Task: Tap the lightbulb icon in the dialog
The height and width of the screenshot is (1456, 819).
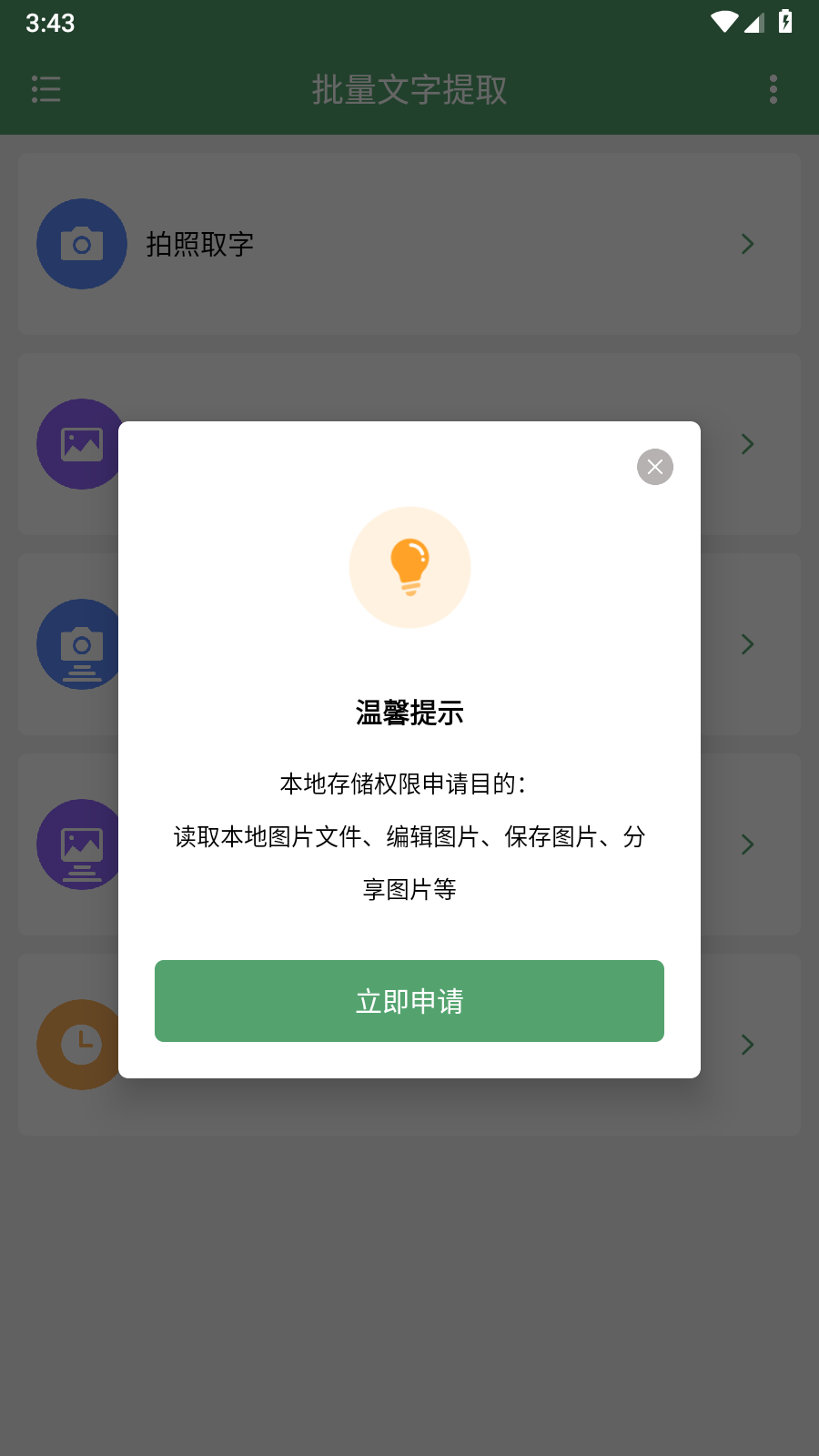Action: [x=409, y=567]
